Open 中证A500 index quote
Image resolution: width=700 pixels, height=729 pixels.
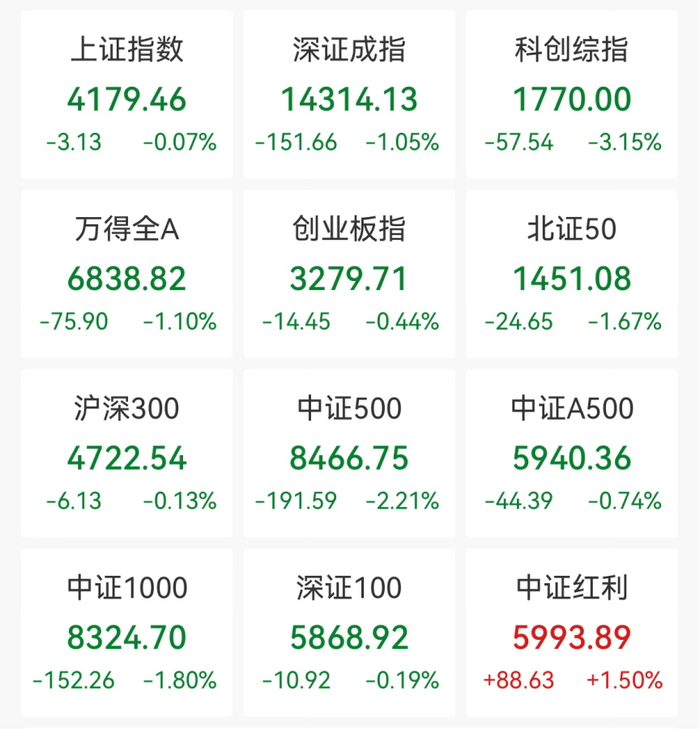coord(572,455)
